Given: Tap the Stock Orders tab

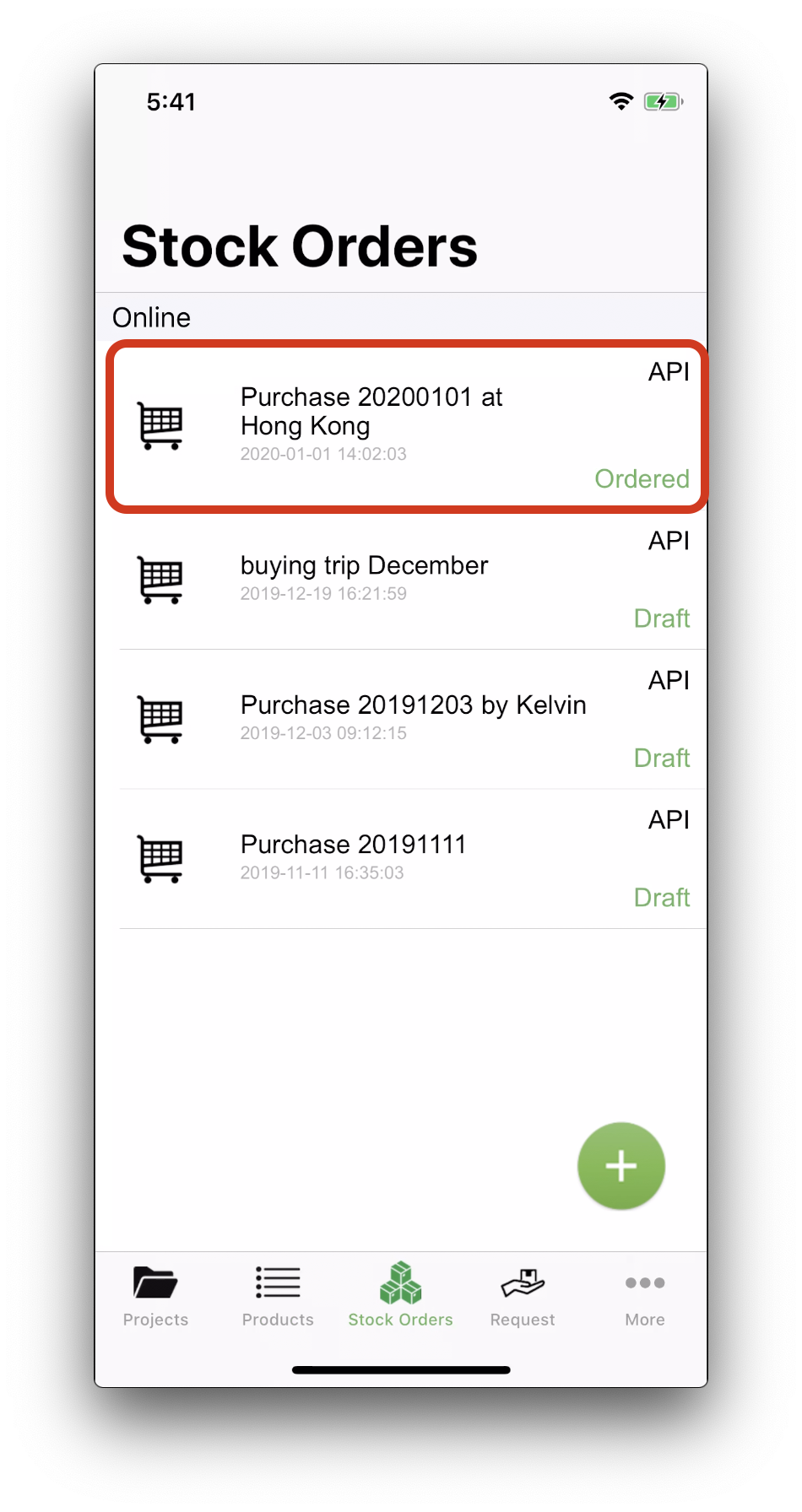Looking at the screenshot, I should pyautogui.click(x=400, y=1296).
